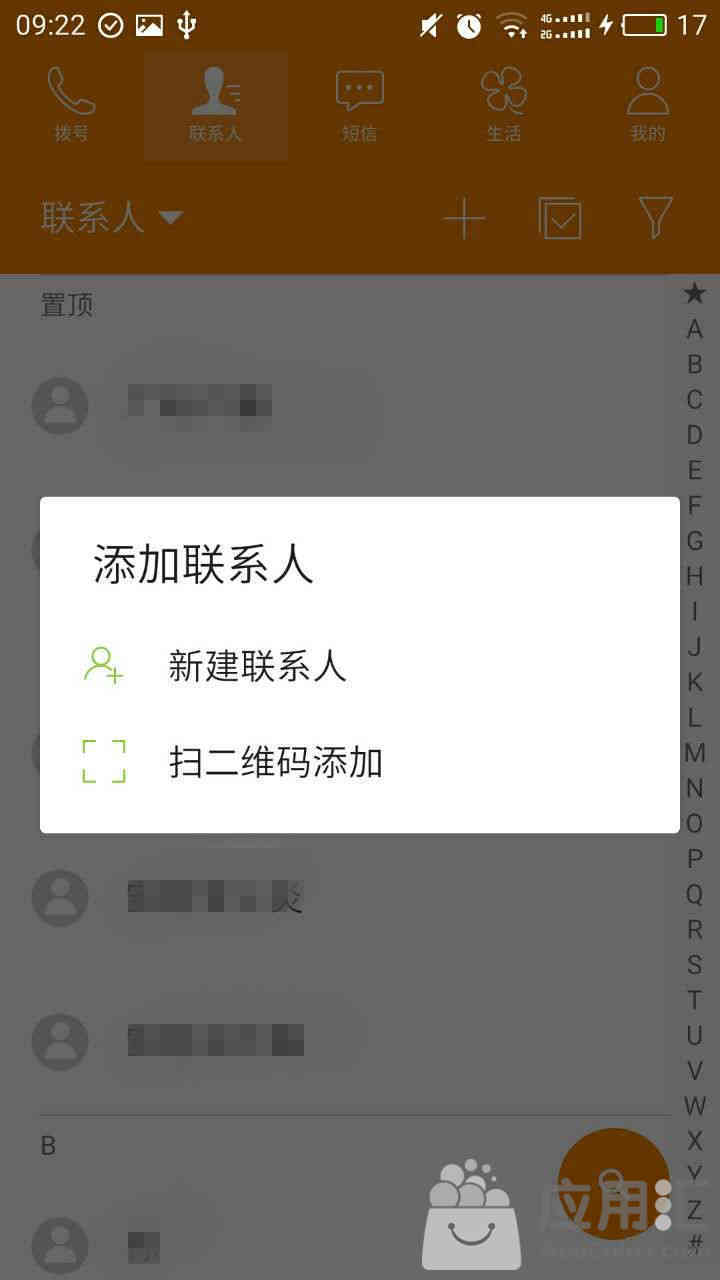720x1280 pixels.
Task: Jump to the star favorites index
Action: click(x=694, y=293)
